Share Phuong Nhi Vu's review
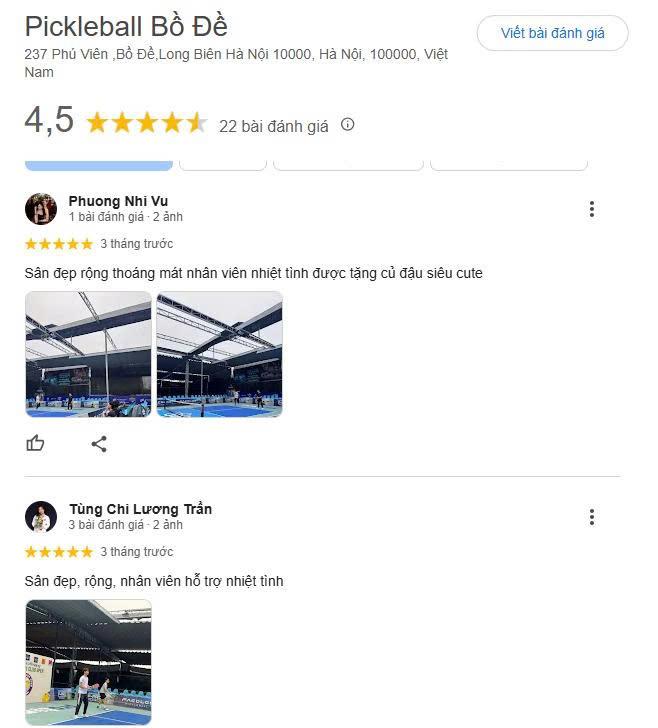 click(99, 444)
